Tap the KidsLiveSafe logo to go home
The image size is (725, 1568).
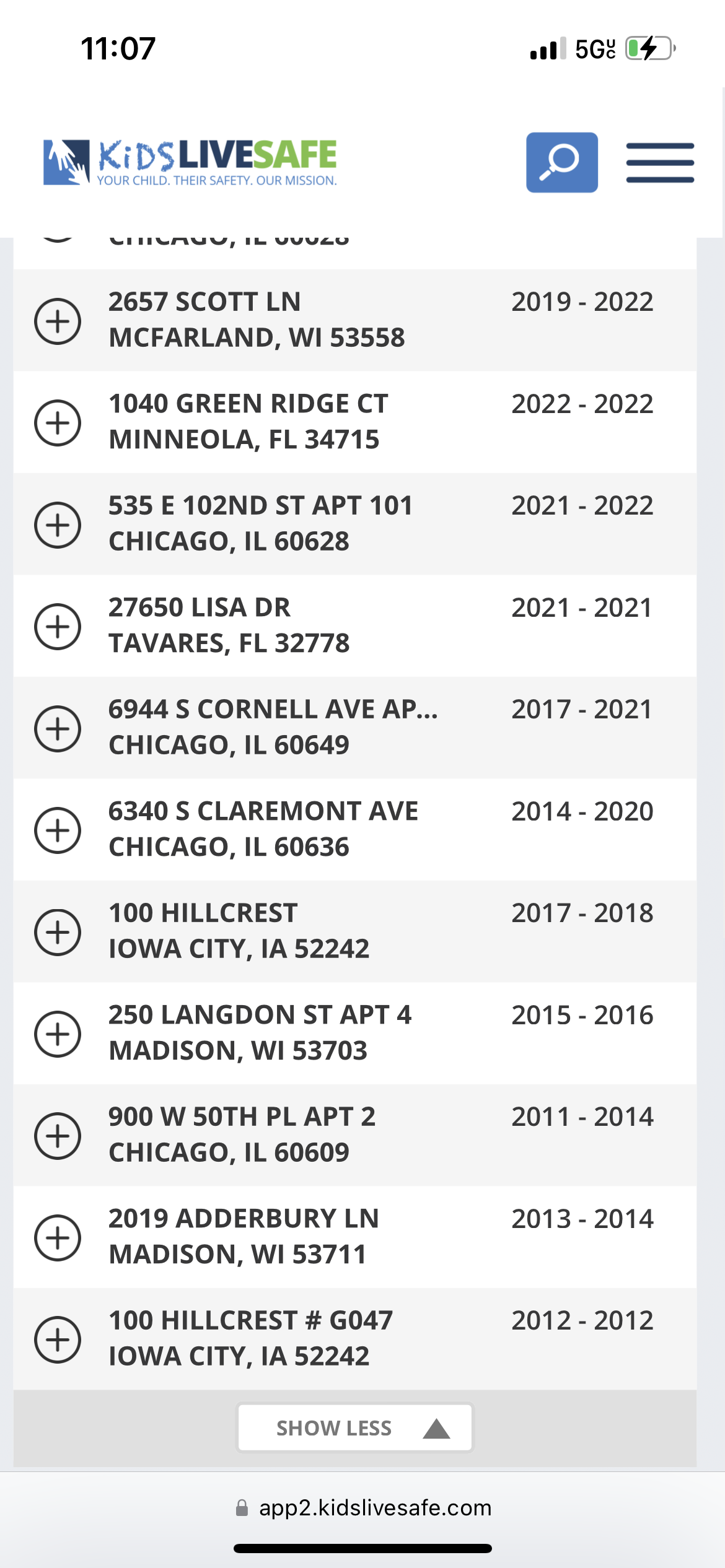(x=190, y=162)
